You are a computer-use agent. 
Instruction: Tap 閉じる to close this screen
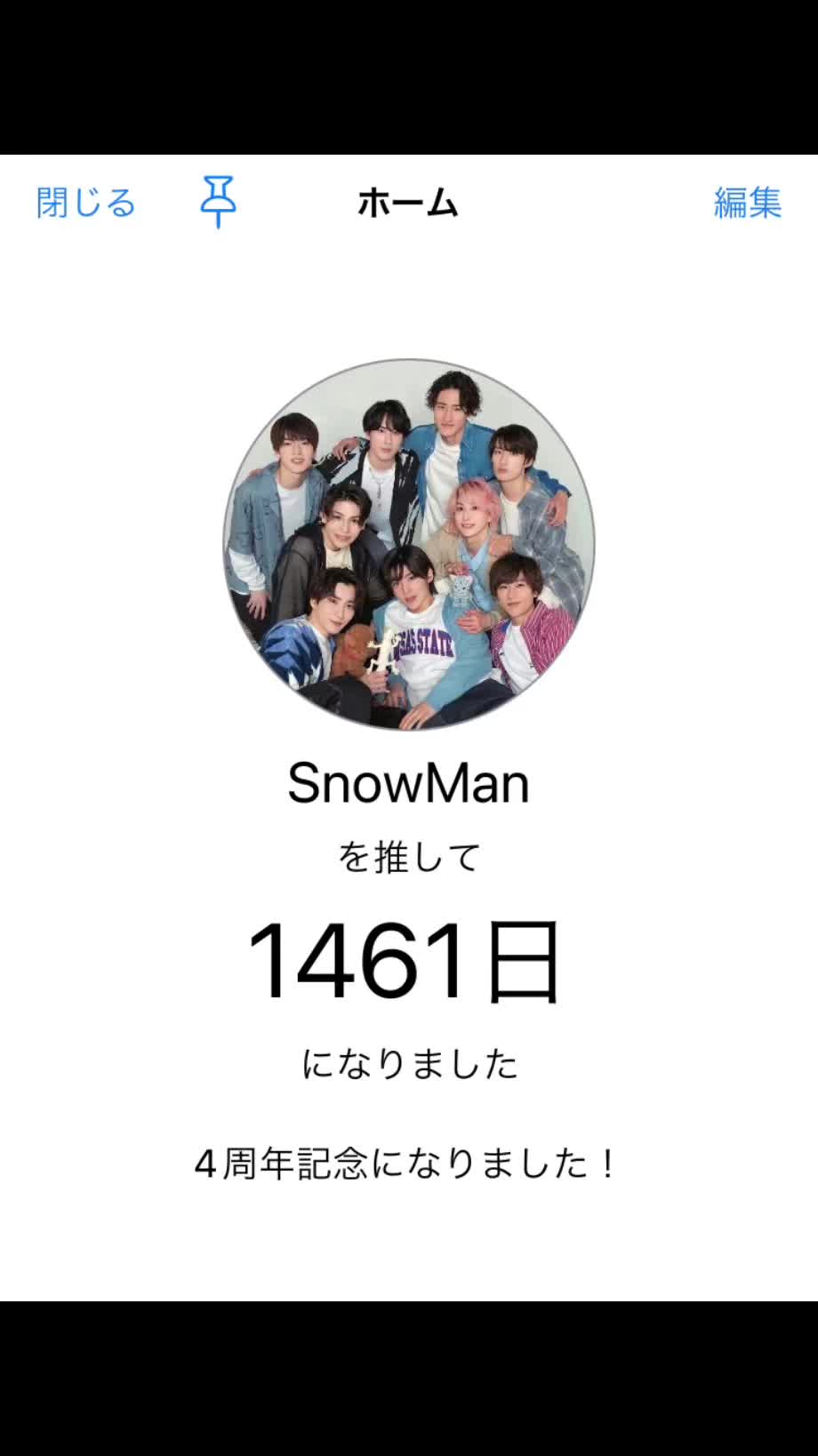pyautogui.click(x=85, y=203)
